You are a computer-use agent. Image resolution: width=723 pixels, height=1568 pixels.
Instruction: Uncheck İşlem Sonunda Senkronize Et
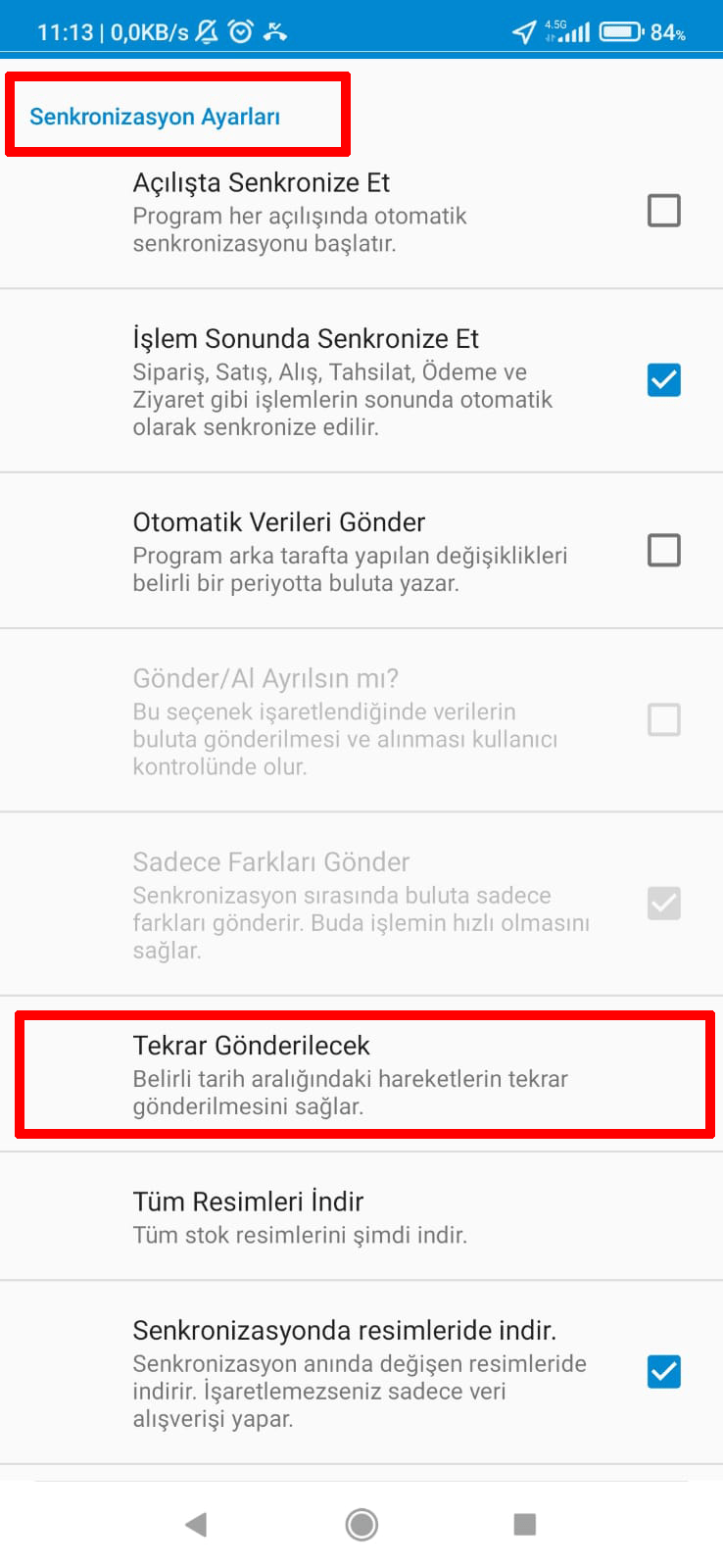pyautogui.click(x=663, y=379)
